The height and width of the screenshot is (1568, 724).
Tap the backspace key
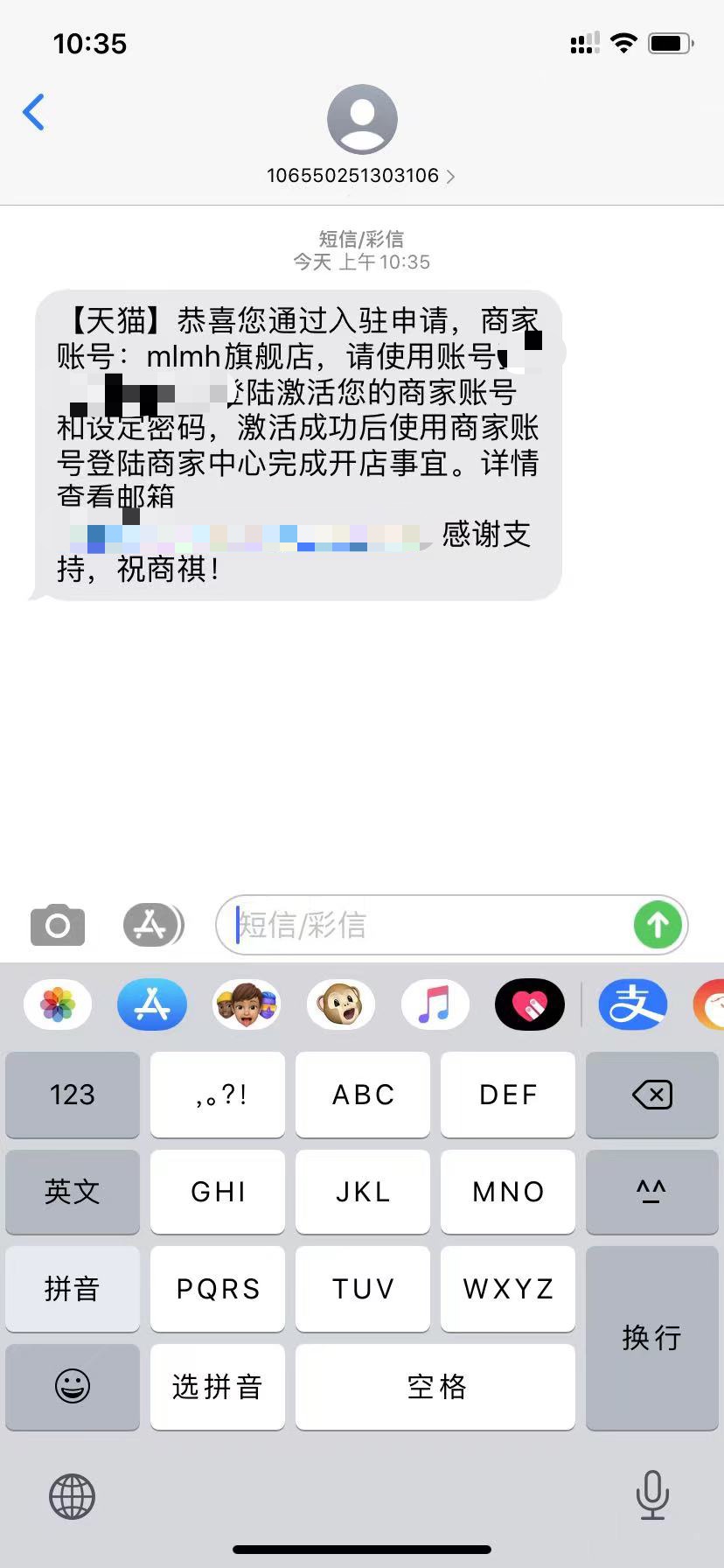[x=651, y=1095]
